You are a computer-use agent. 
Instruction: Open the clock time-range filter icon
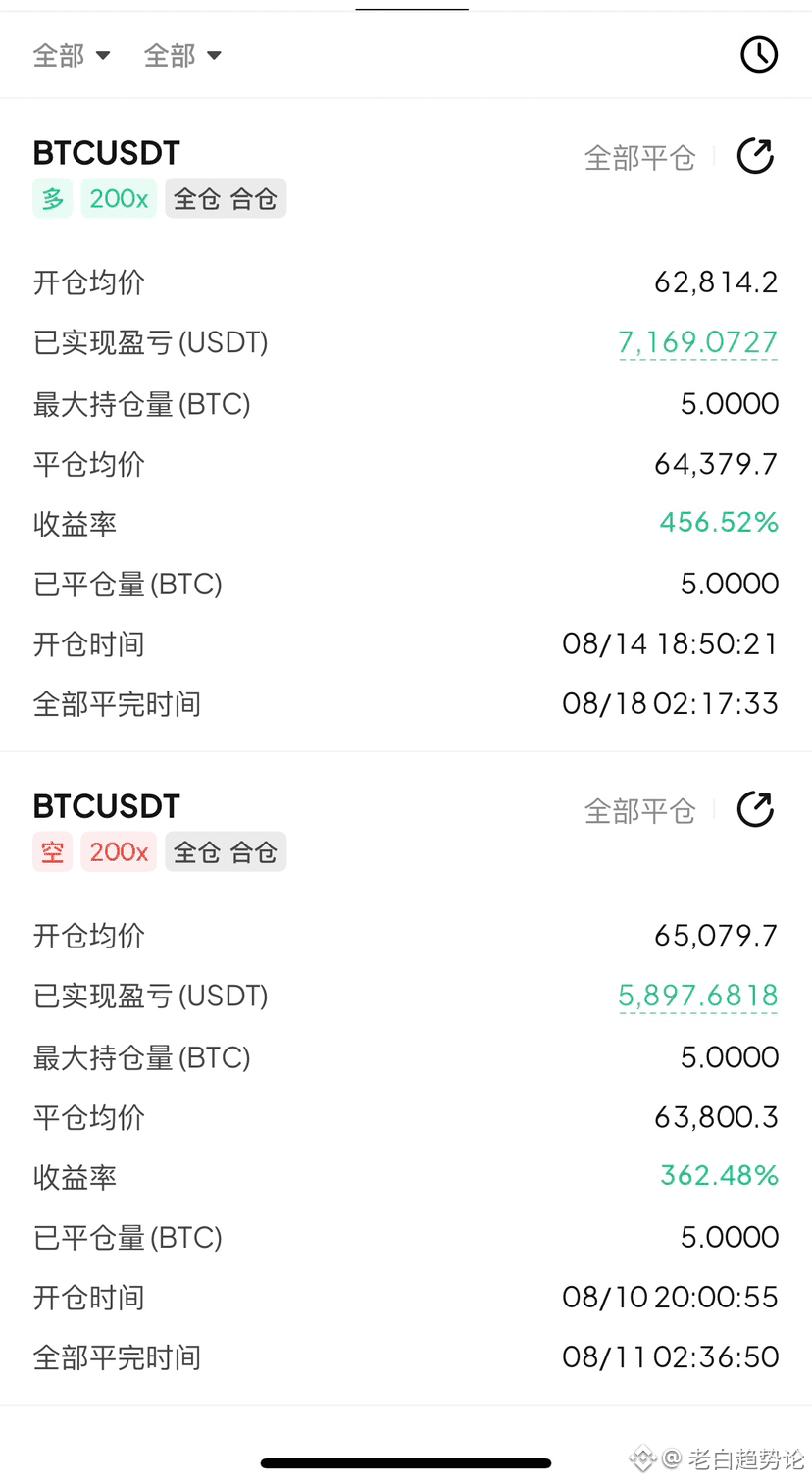(759, 55)
